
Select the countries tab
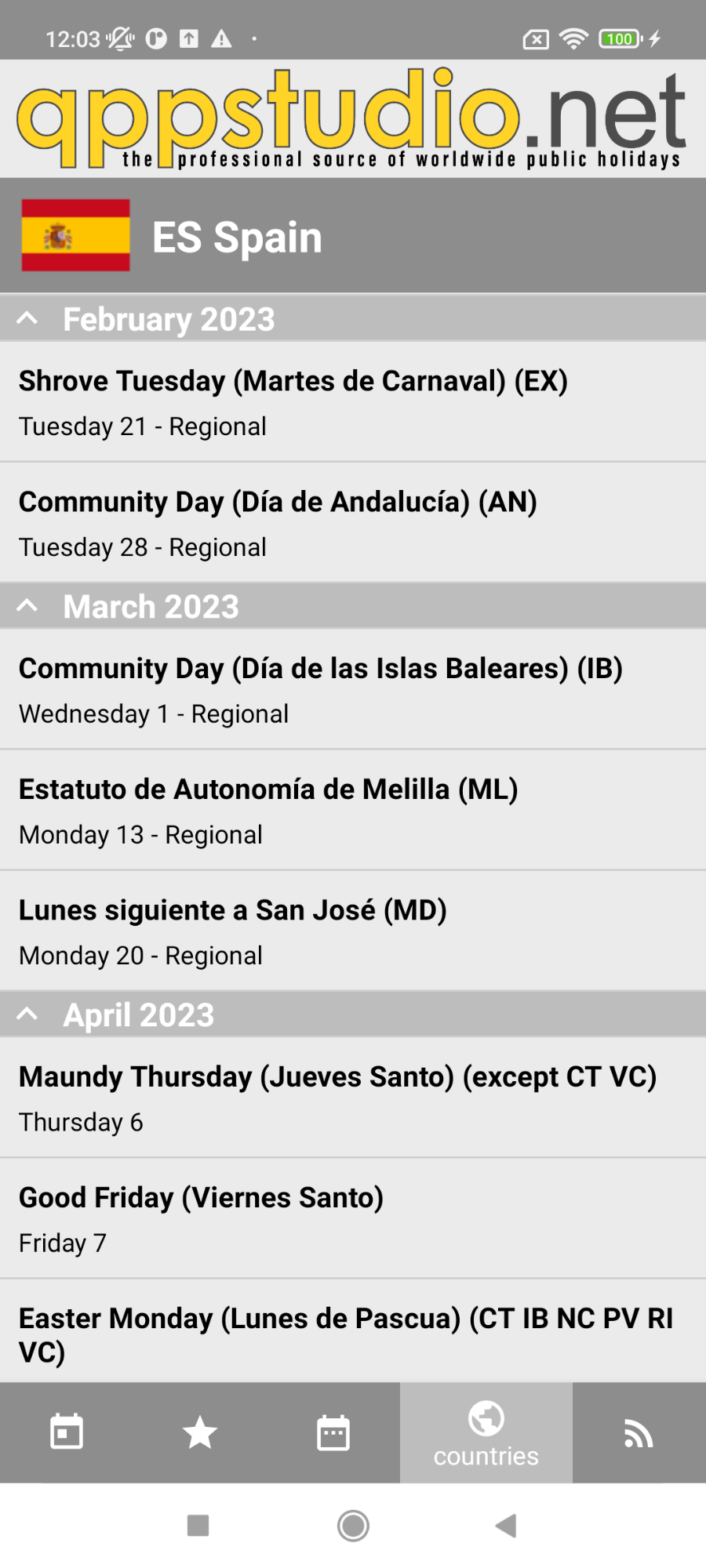(486, 1432)
